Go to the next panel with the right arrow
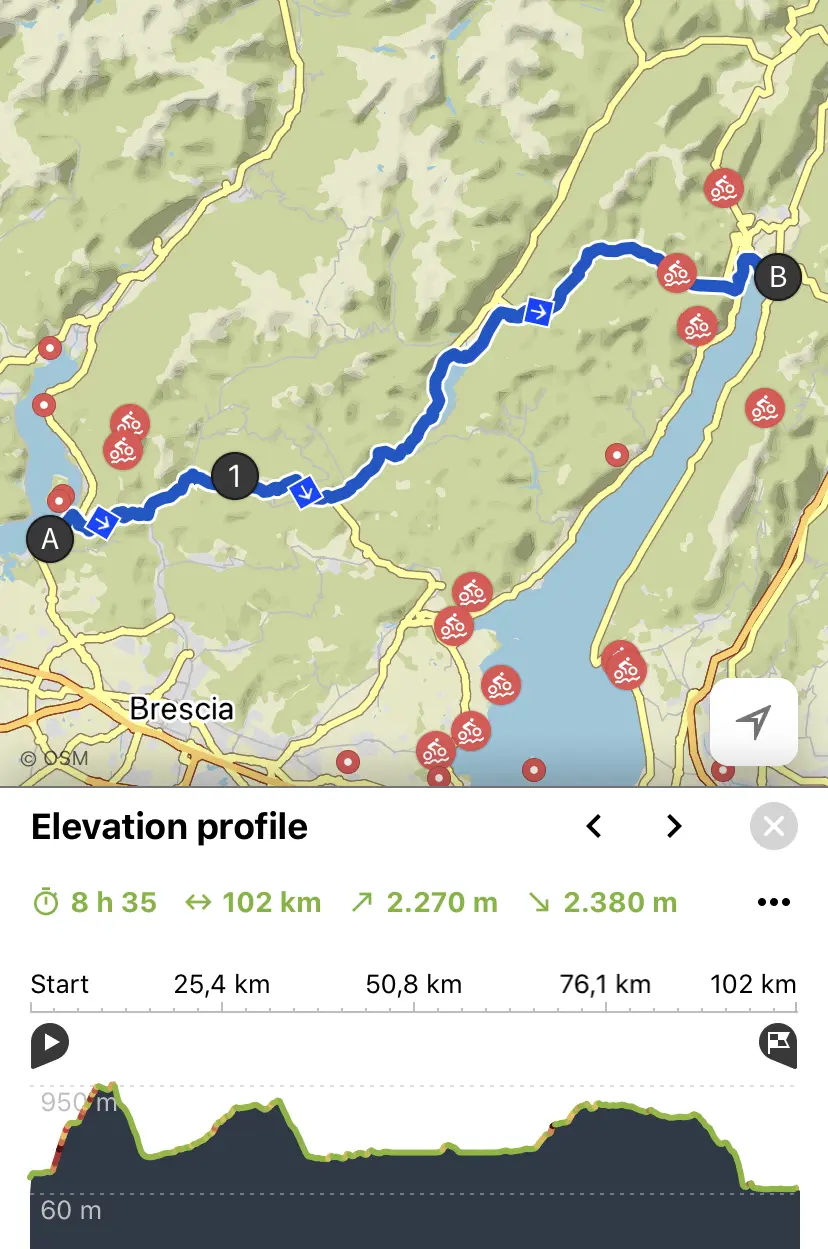Viewport: 828px width, 1249px height. [x=674, y=826]
